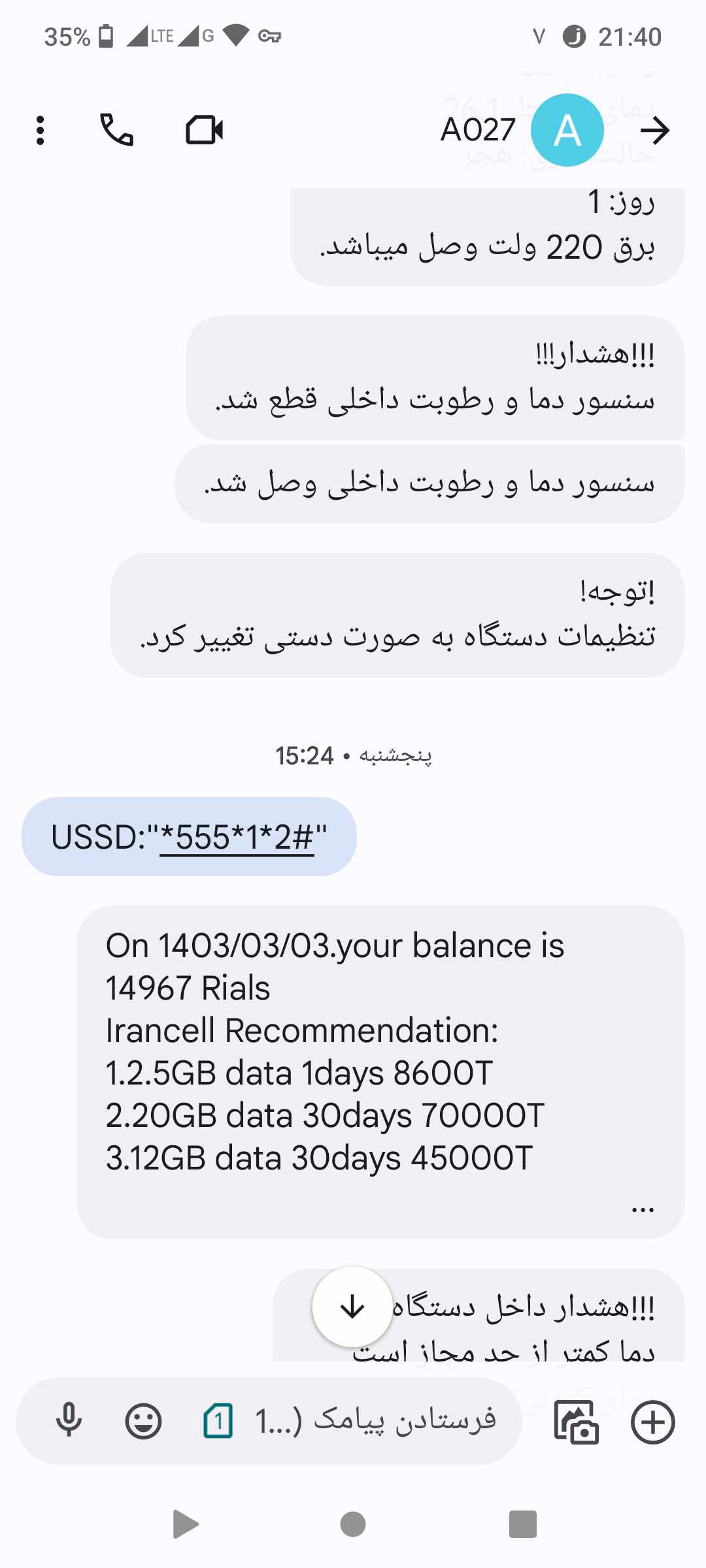Image resolution: width=706 pixels, height=1568 pixels.
Task: Focus the message text field
Action: [x=376, y=1421]
